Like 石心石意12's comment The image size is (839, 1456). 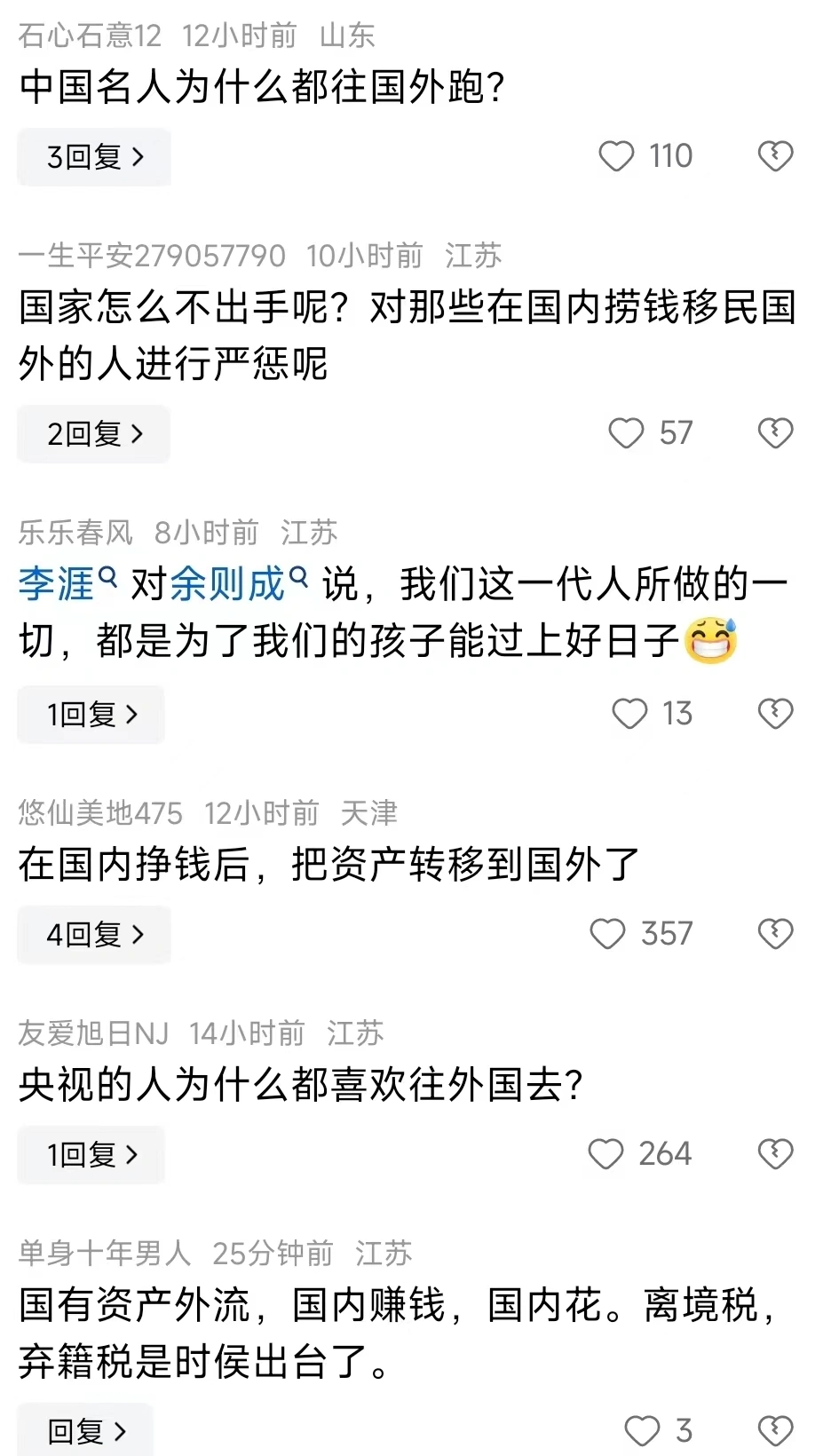tap(616, 156)
